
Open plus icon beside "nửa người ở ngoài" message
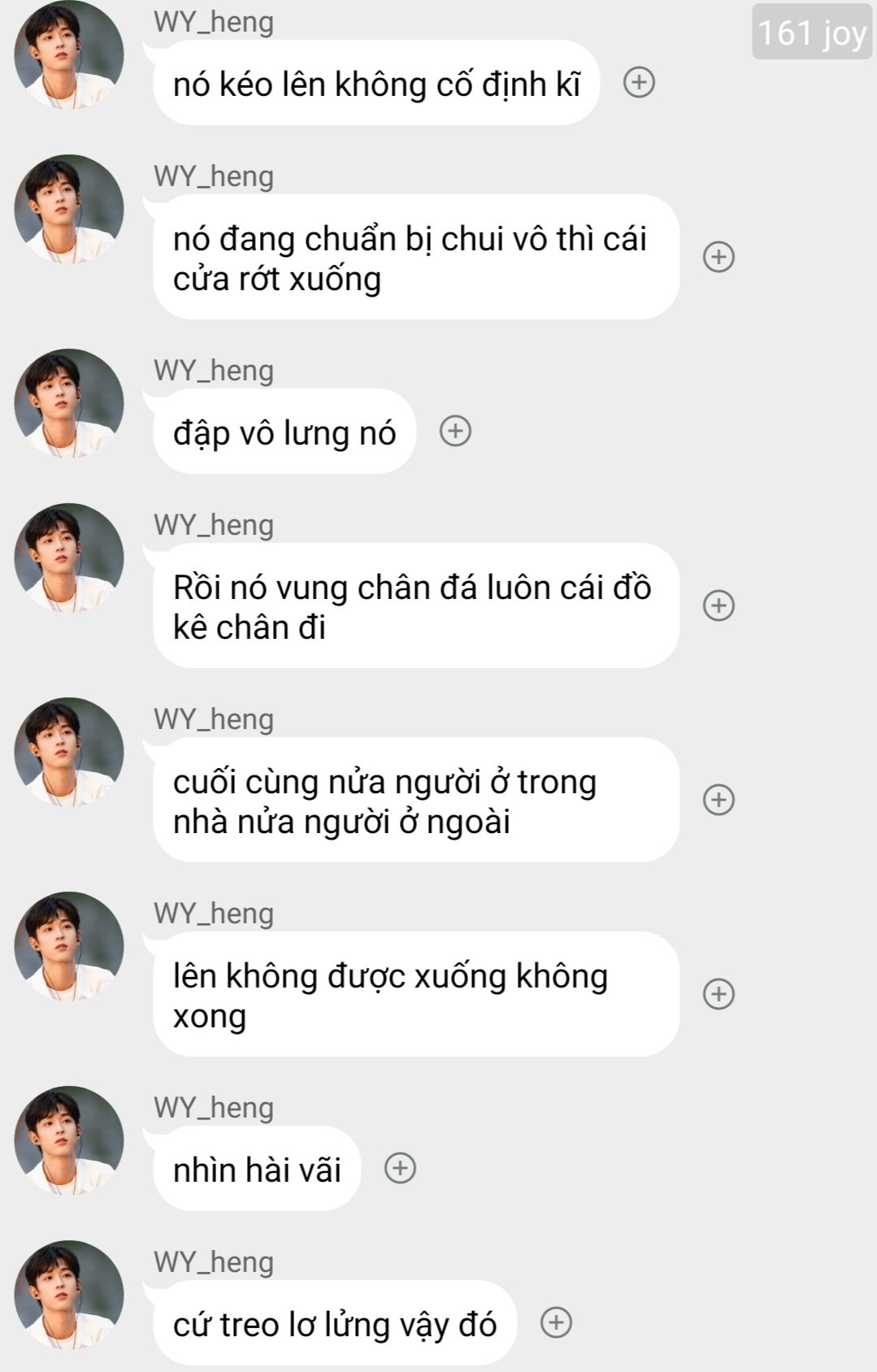pyautogui.click(x=719, y=800)
